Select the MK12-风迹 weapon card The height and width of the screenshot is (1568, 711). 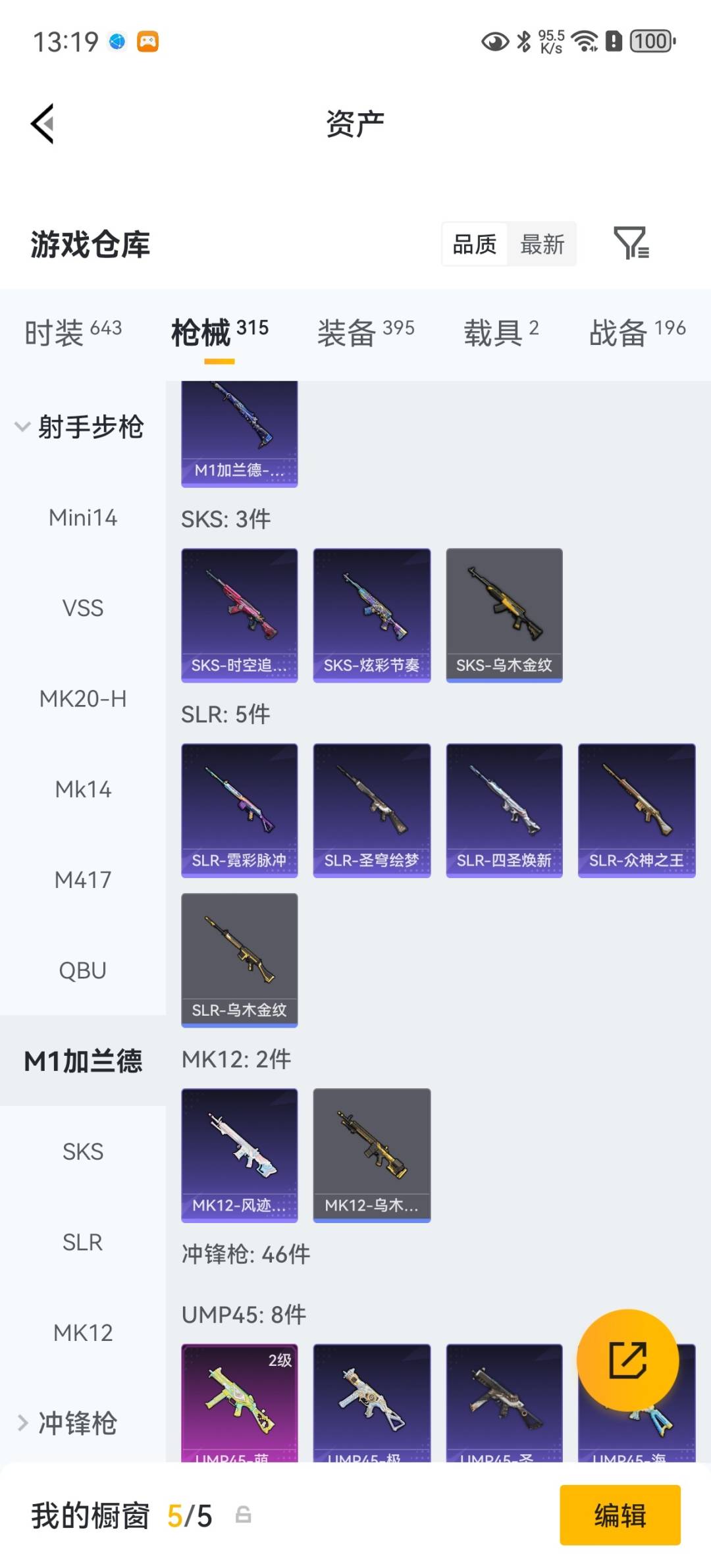pos(239,1156)
